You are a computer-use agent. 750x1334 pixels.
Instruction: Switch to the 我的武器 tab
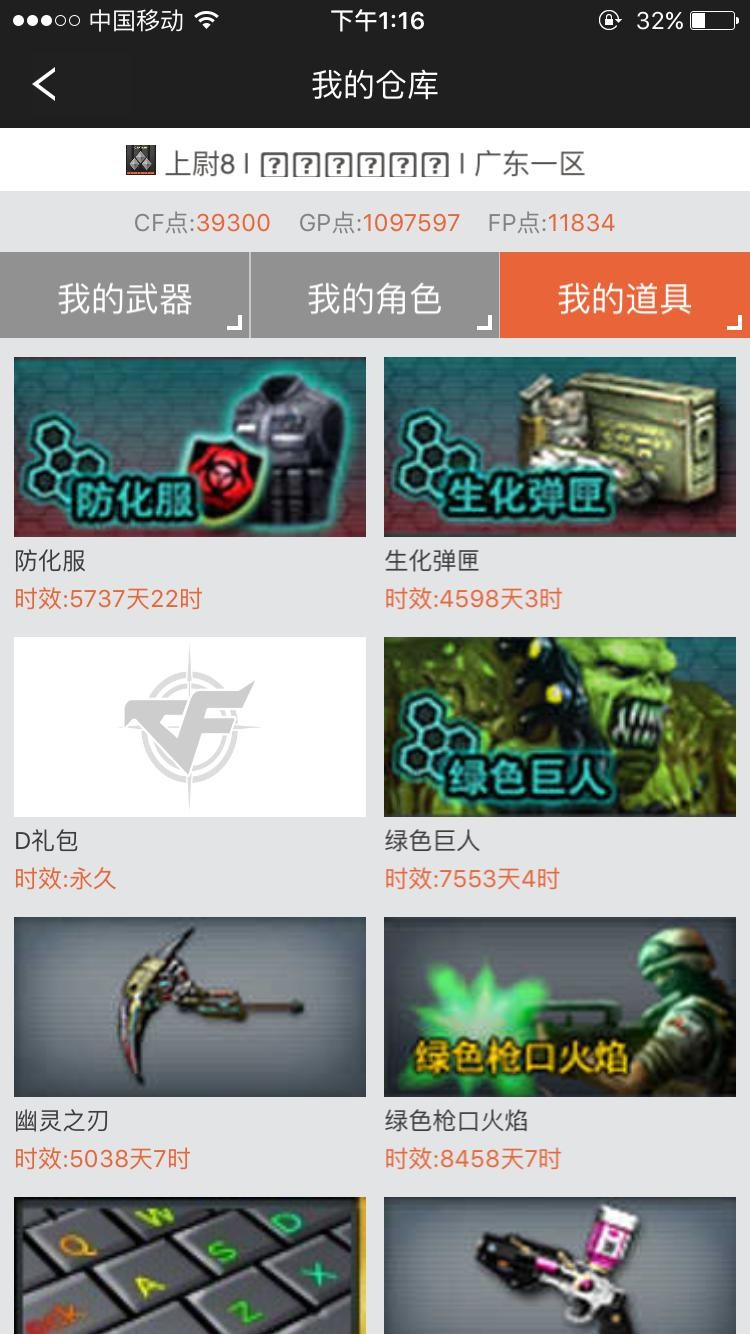pyautogui.click(x=124, y=298)
